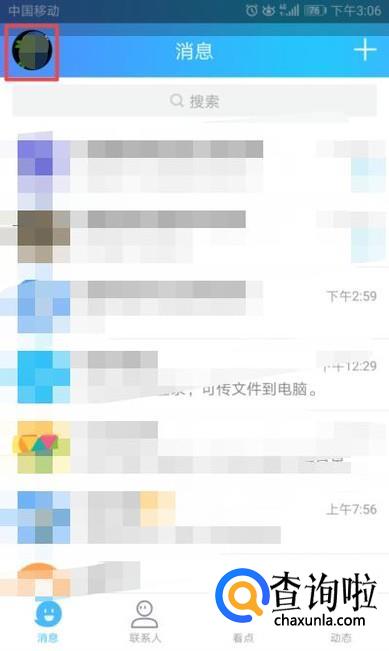Switch to the 消息 tab
Screen dimensions: 389x651
coord(48,621)
